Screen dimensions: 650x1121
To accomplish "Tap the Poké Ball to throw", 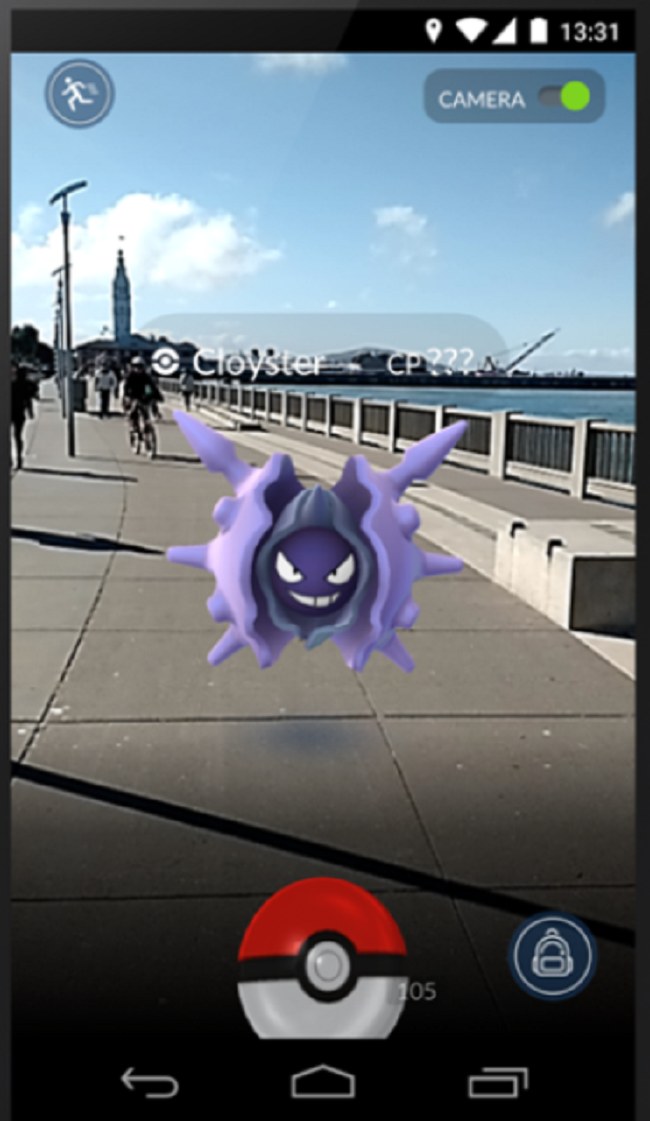I will point(322,962).
